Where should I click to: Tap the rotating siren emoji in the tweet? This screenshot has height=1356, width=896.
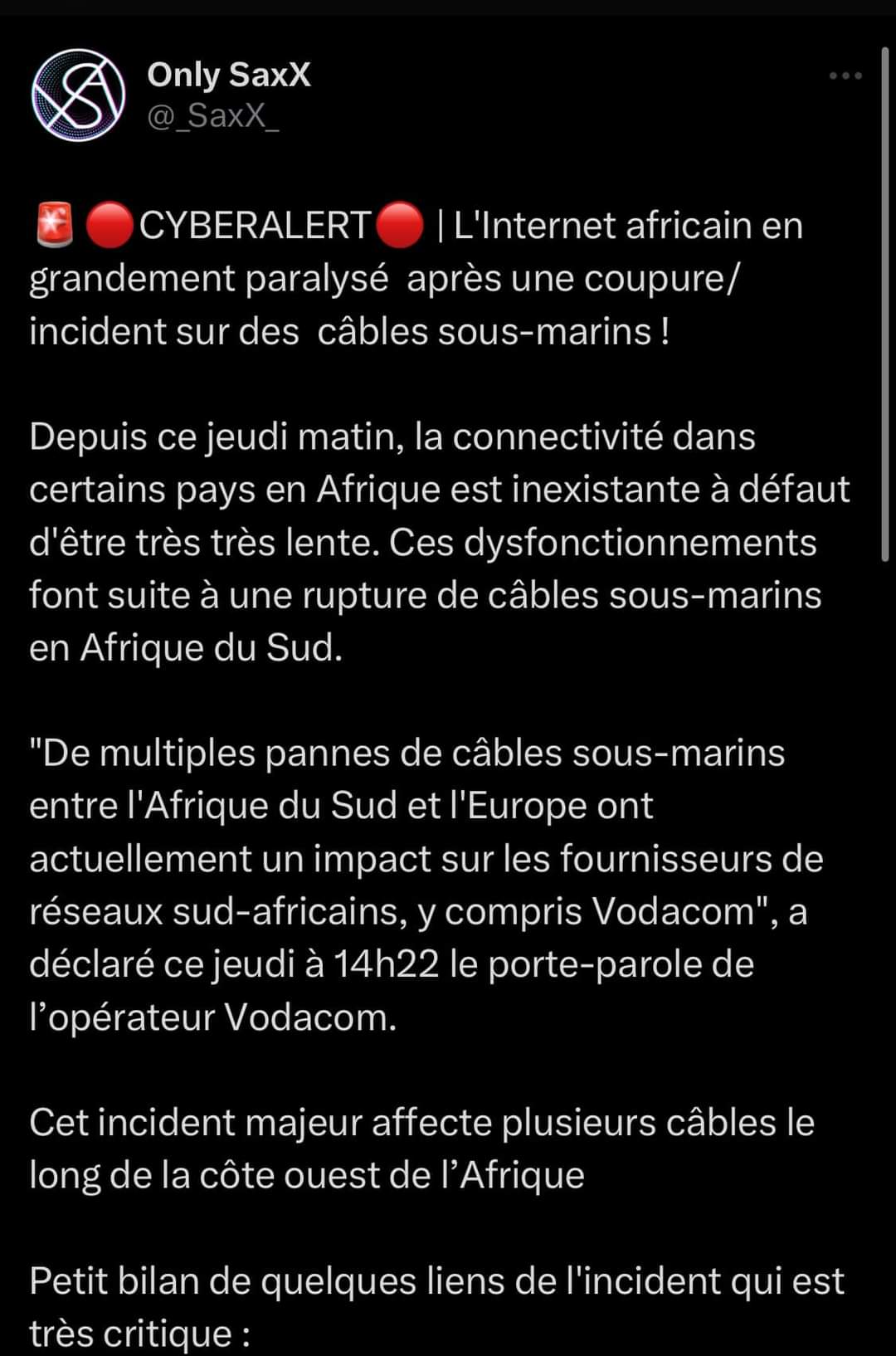point(54,224)
